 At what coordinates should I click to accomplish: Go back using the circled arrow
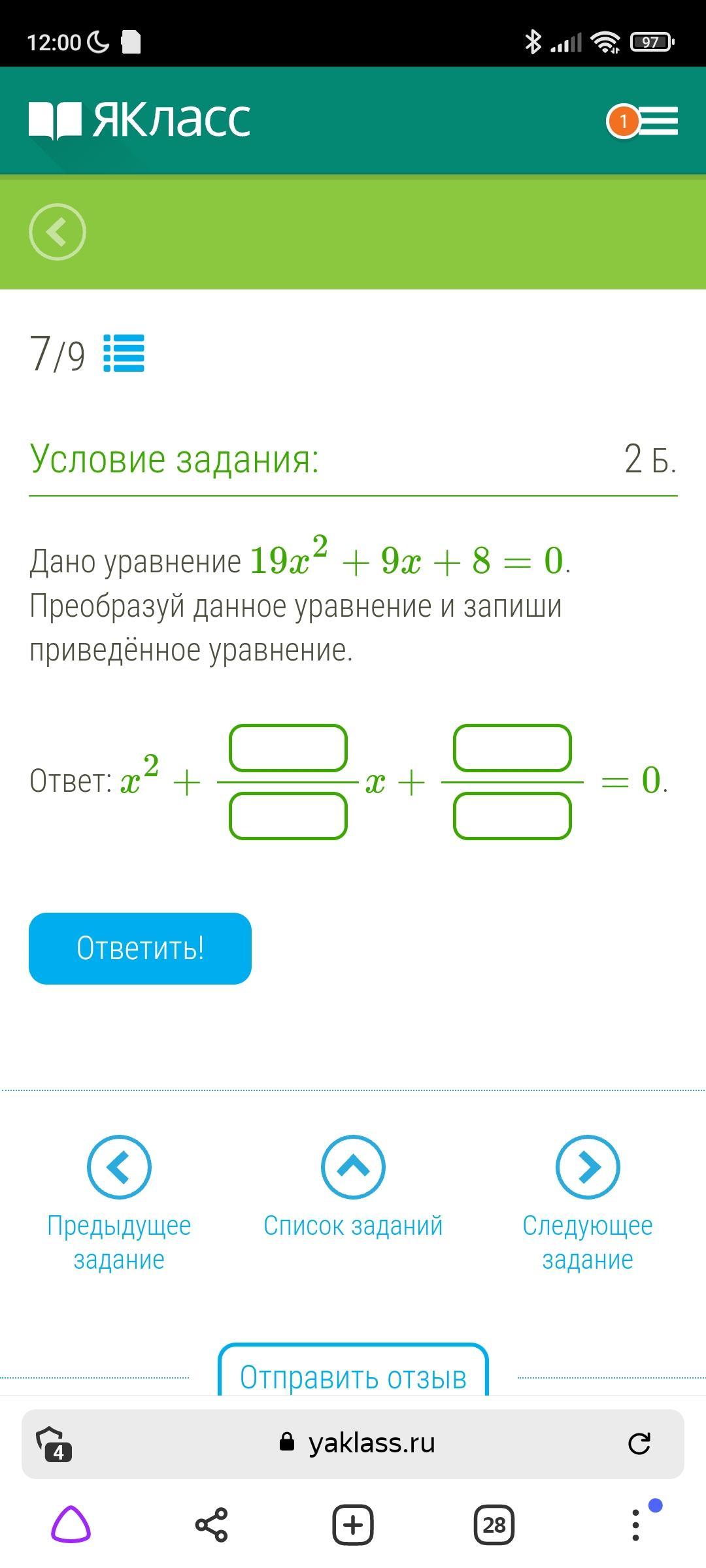click(x=58, y=232)
